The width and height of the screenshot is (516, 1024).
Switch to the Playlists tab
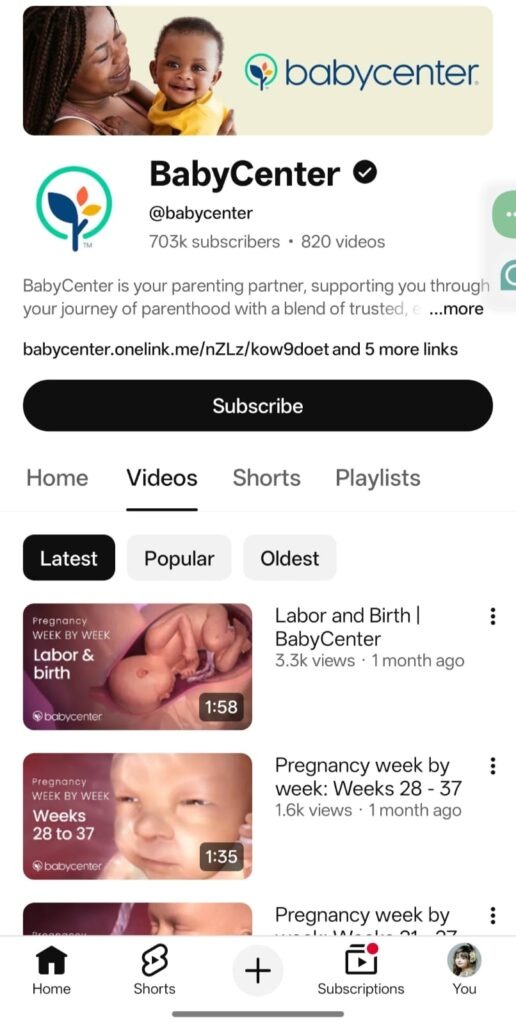378,478
